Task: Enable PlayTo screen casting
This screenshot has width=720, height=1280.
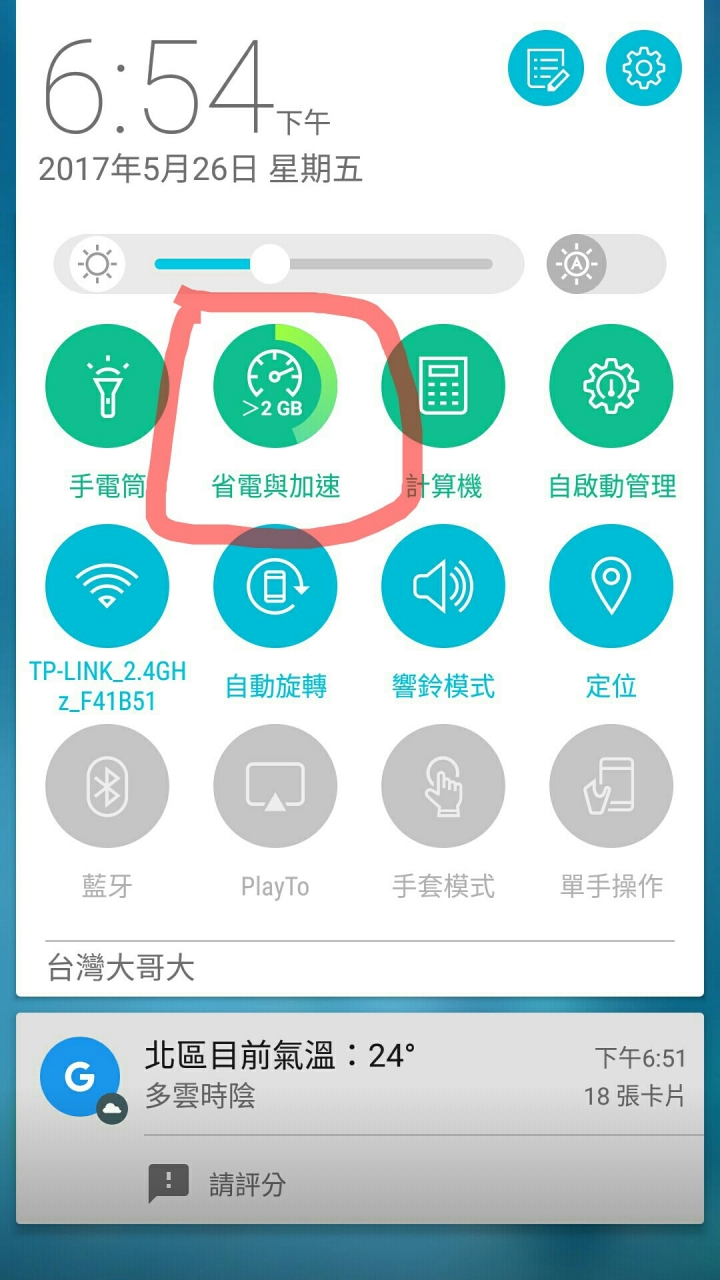Action: (275, 786)
